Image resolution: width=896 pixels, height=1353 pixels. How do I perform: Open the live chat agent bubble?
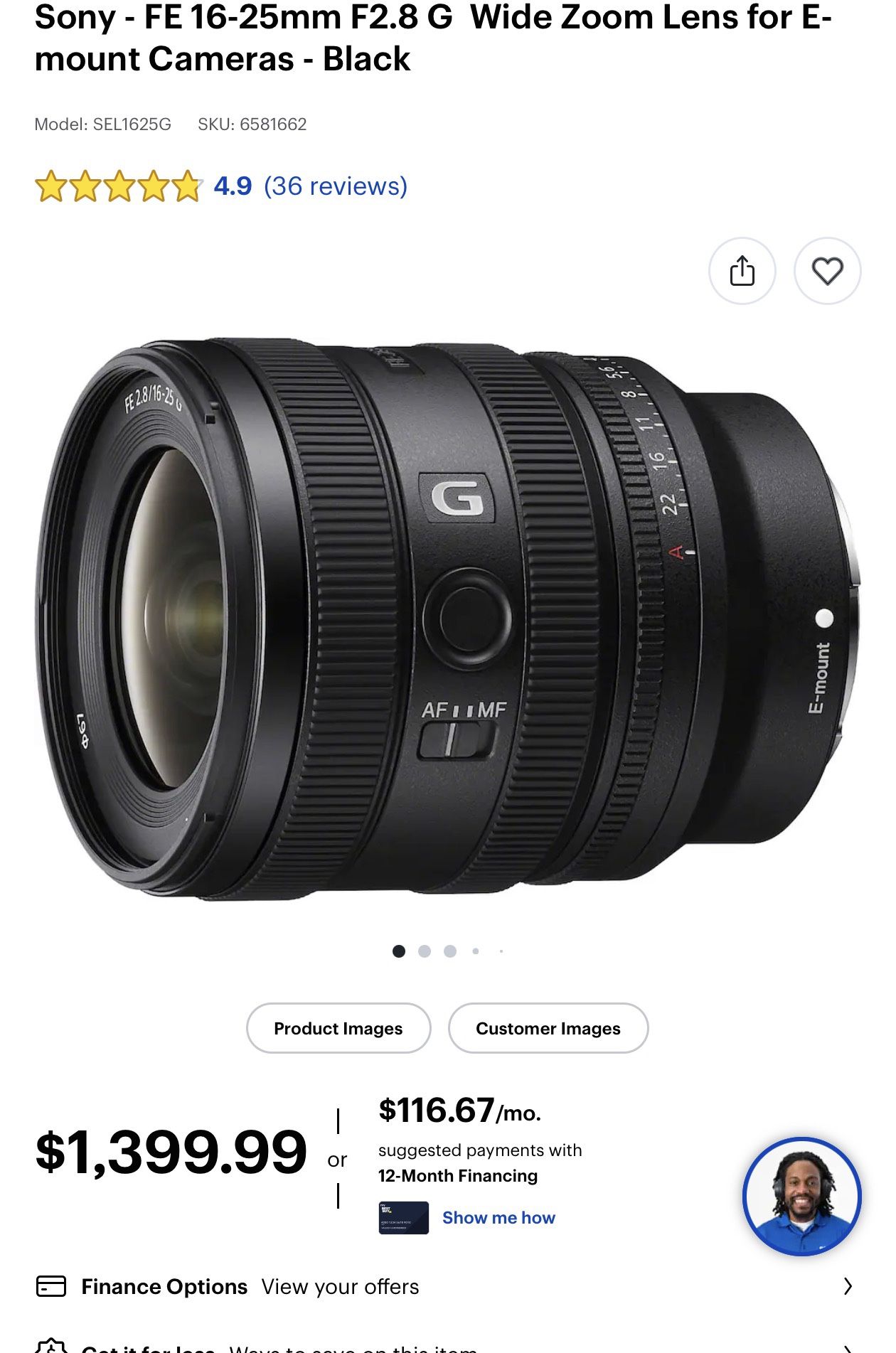click(x=802, y=1197)
